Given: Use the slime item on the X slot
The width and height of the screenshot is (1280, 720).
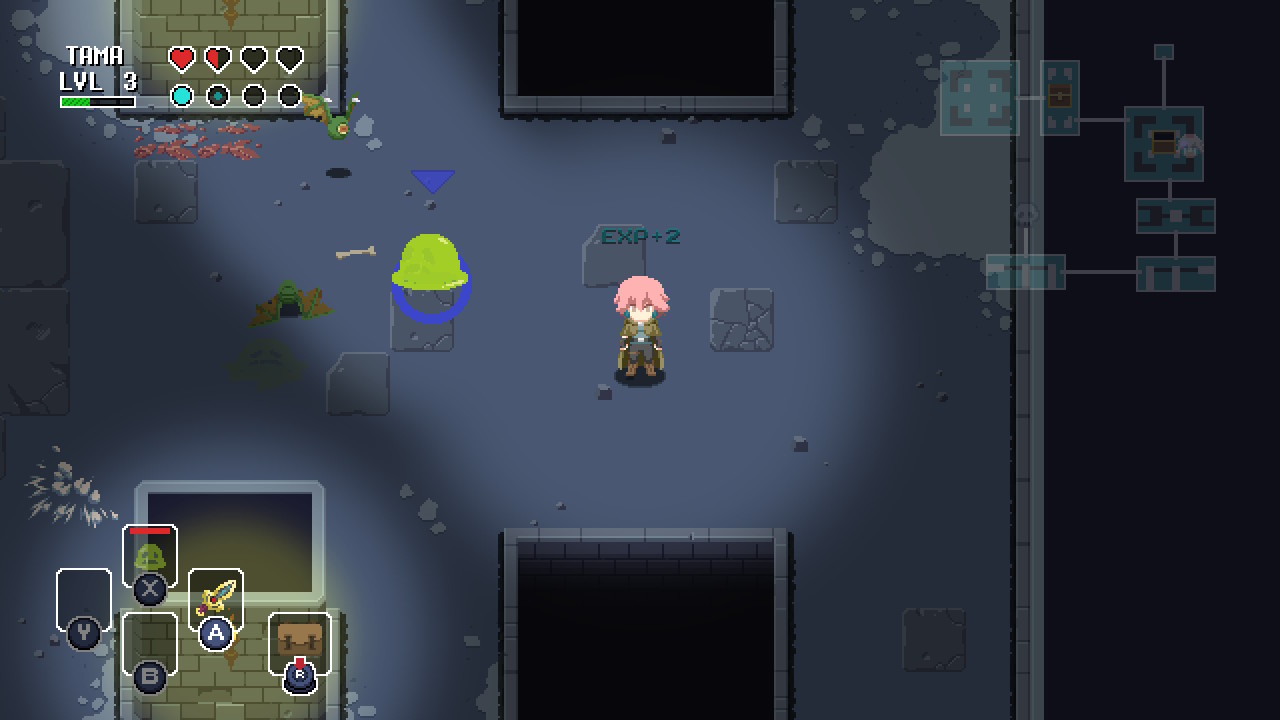Looking at the screenshot, I should pyautogui.click(x=150, y=557).
